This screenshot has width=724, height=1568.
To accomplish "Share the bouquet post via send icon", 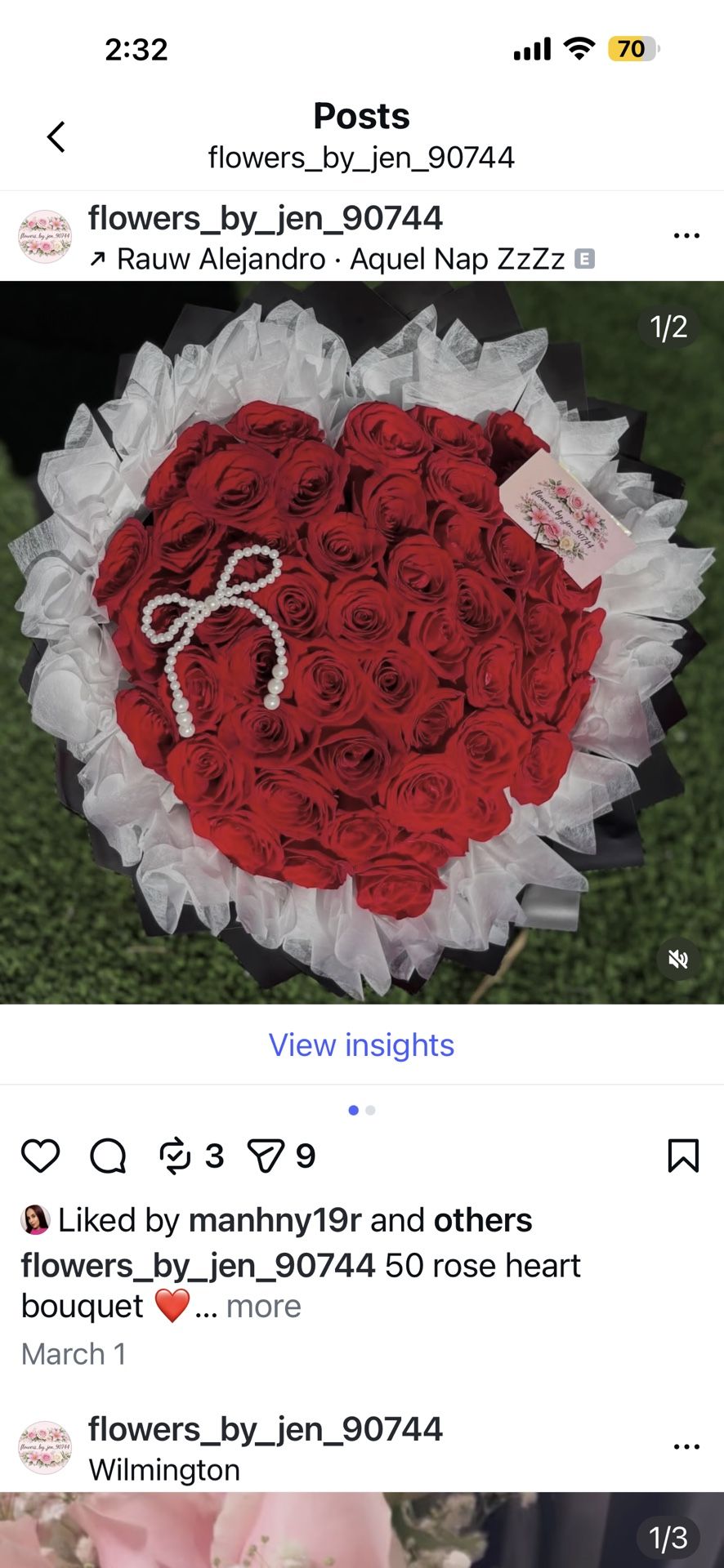I will point(266,1156).
